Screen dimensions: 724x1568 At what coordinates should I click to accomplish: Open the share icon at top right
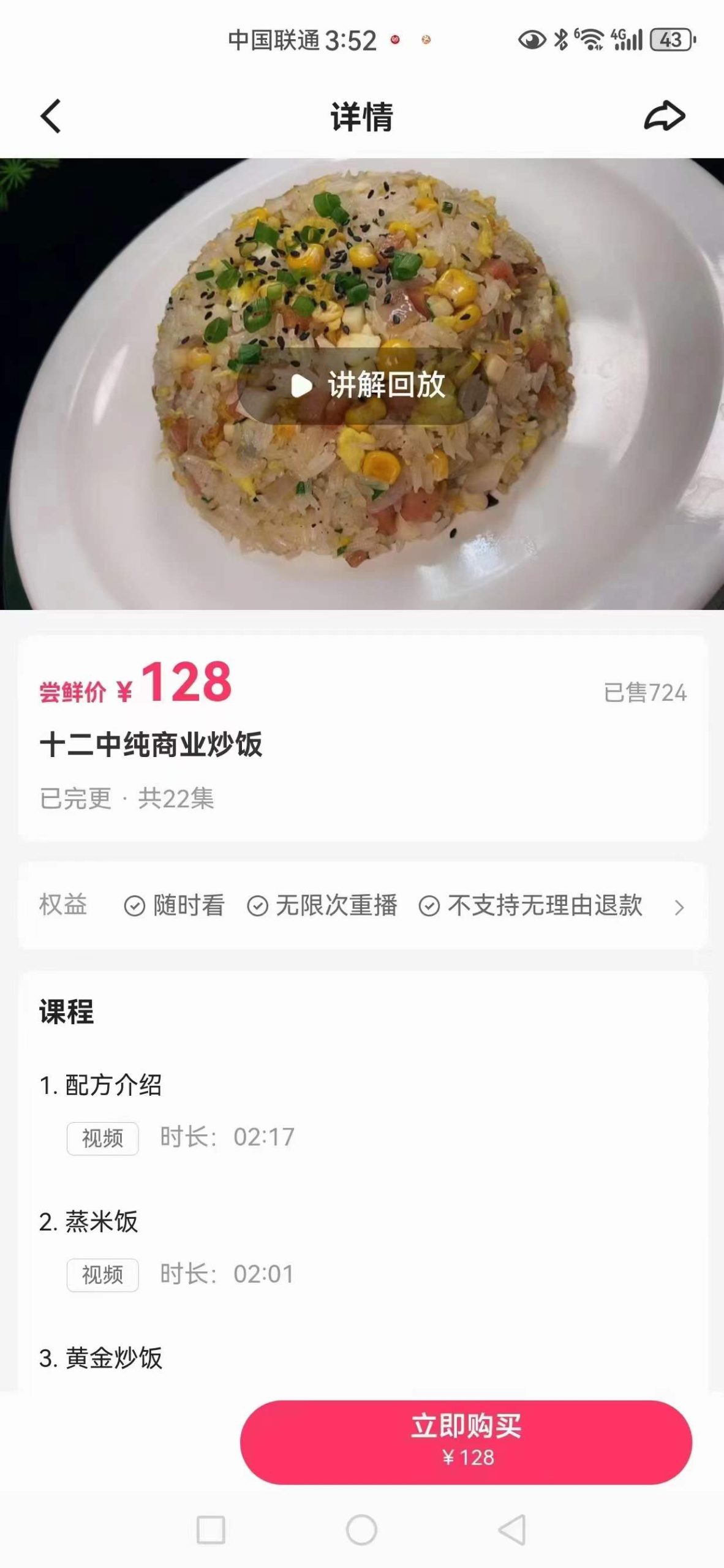pyautogui.click(x=664, y=115)
